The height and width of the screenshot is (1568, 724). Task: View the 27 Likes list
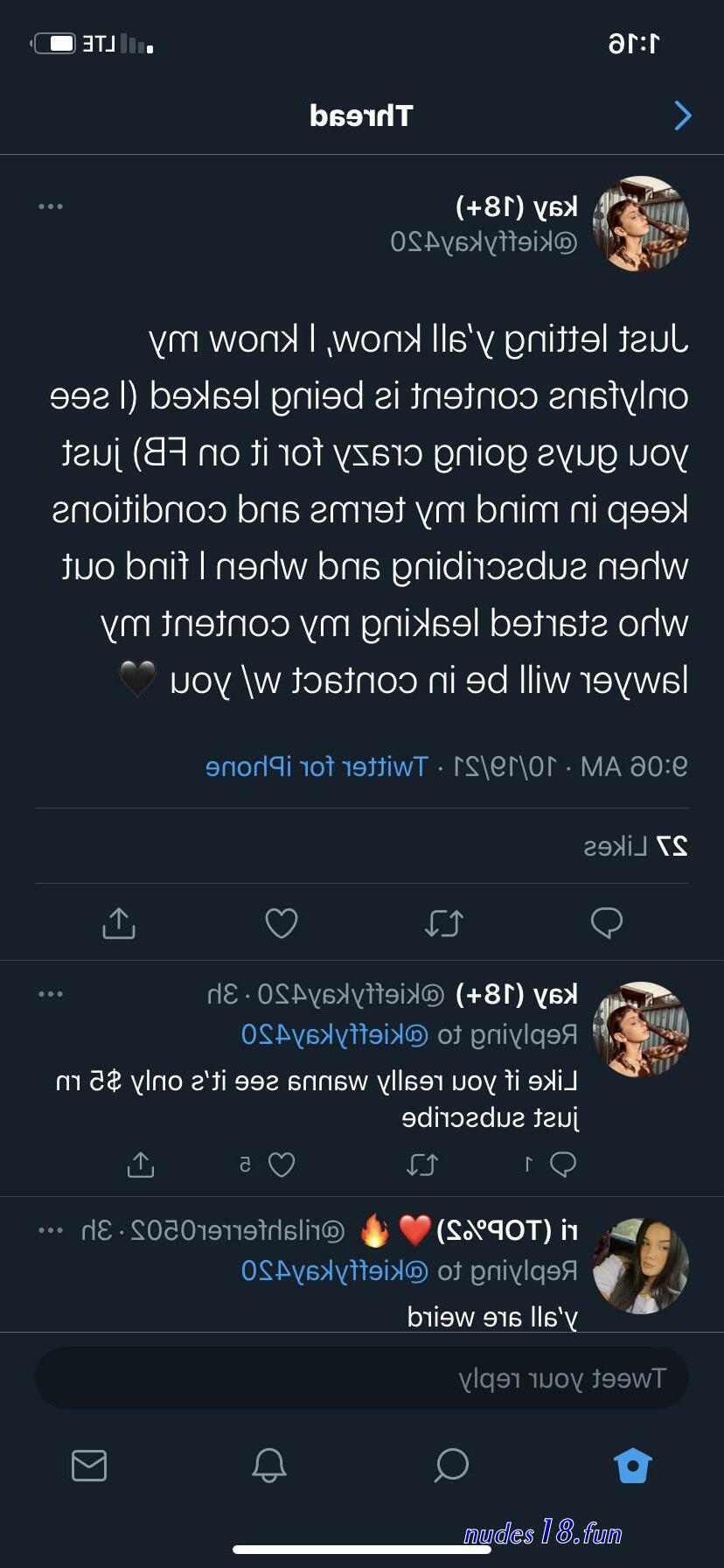[636, 846]
